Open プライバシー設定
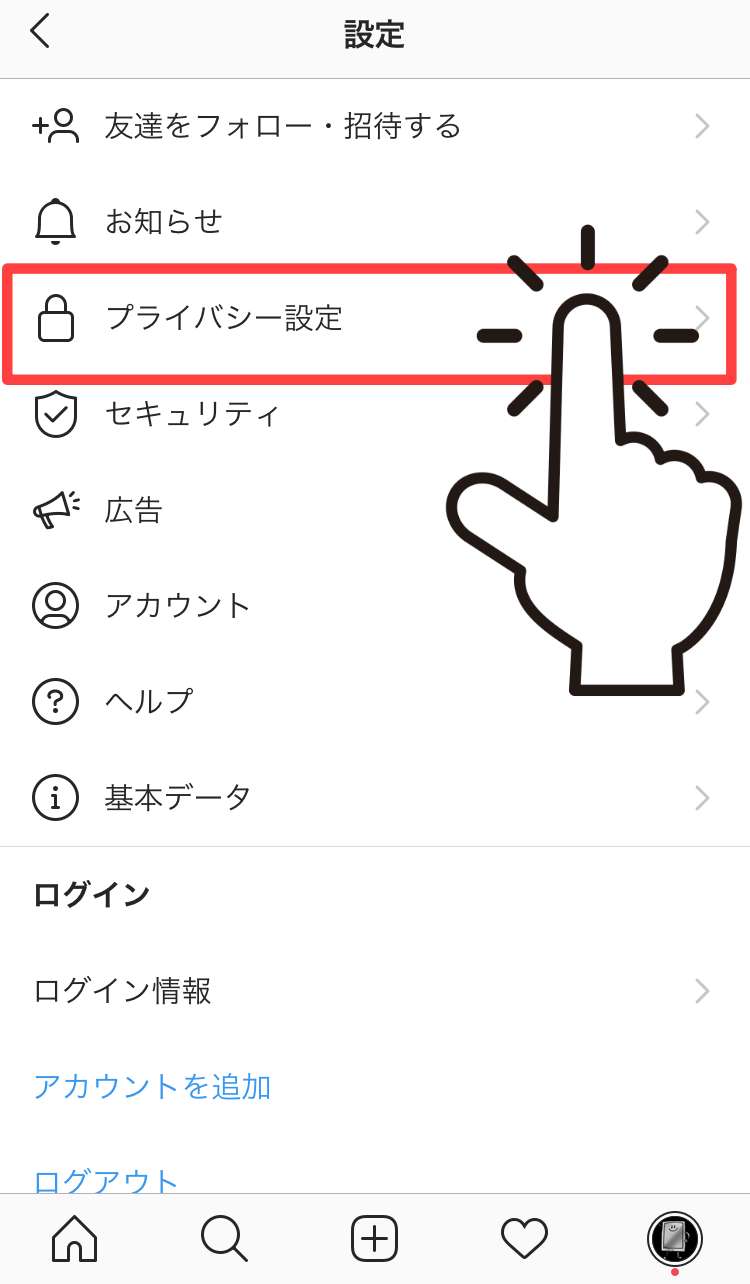The height and width of the screenshot is (1284, 750). (x=224, y=319)
